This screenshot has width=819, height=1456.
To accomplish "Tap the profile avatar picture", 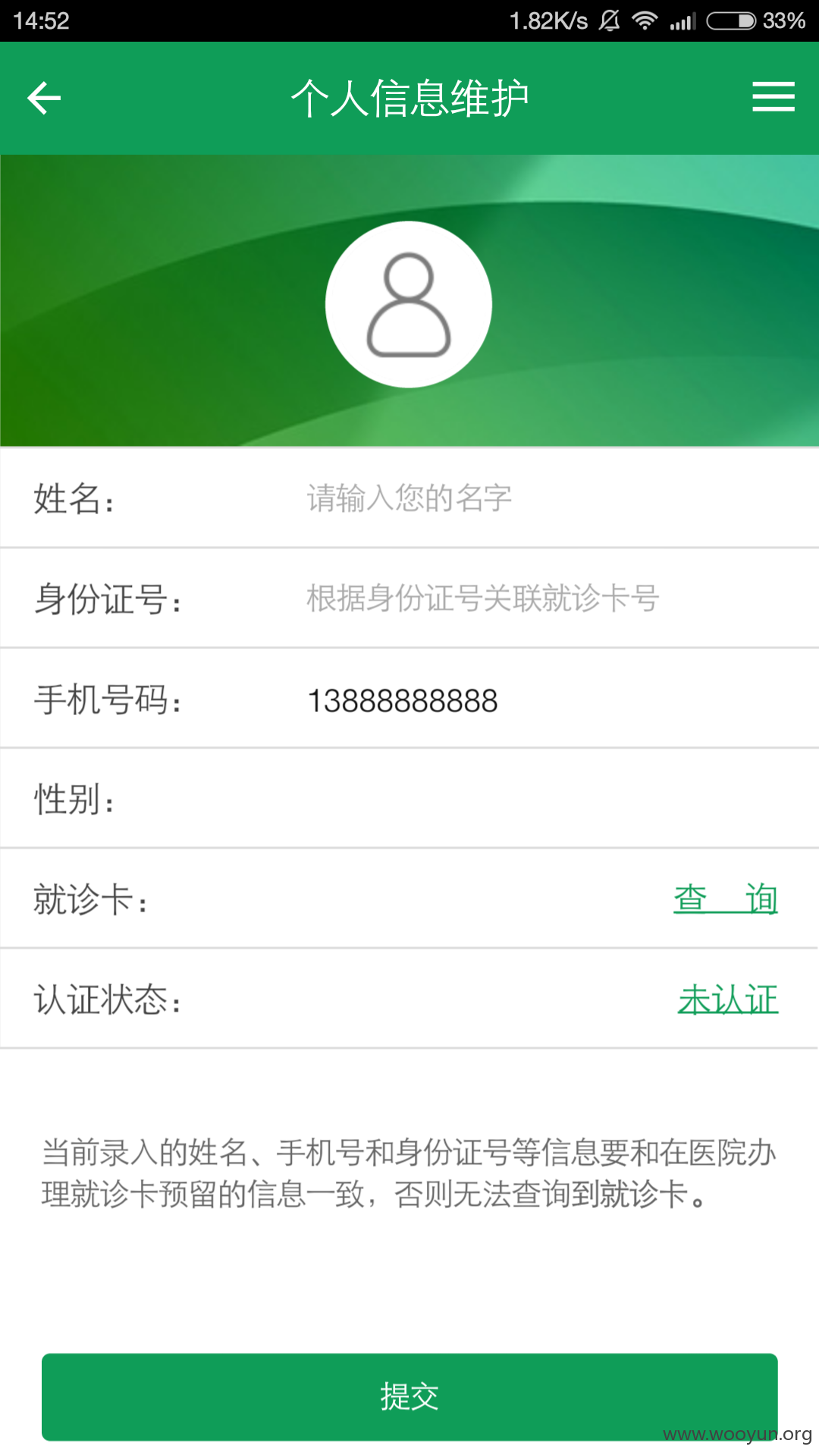I will tap(409, 304).
